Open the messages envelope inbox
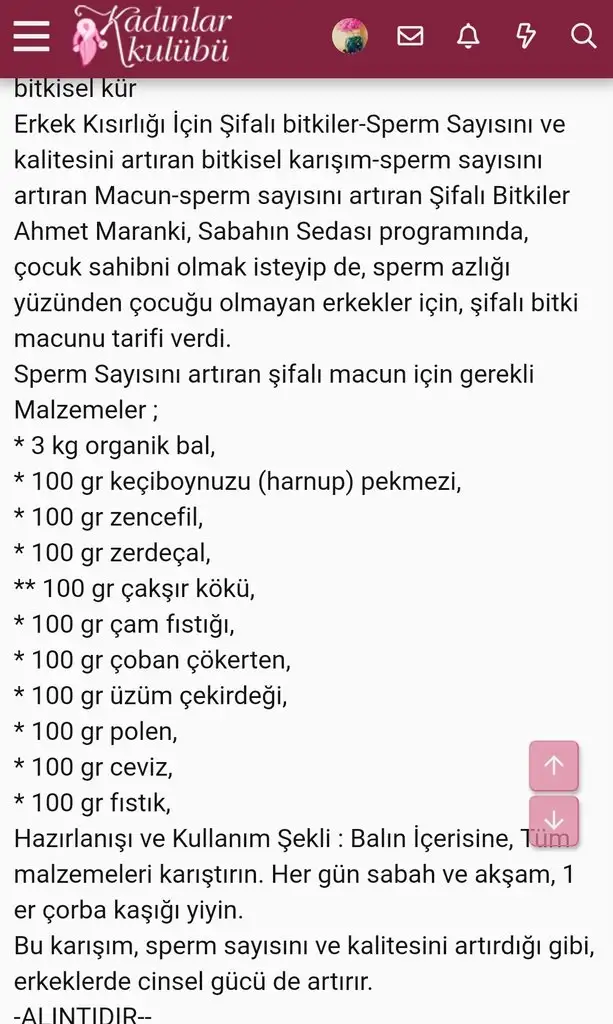 (x=410, y=37)
